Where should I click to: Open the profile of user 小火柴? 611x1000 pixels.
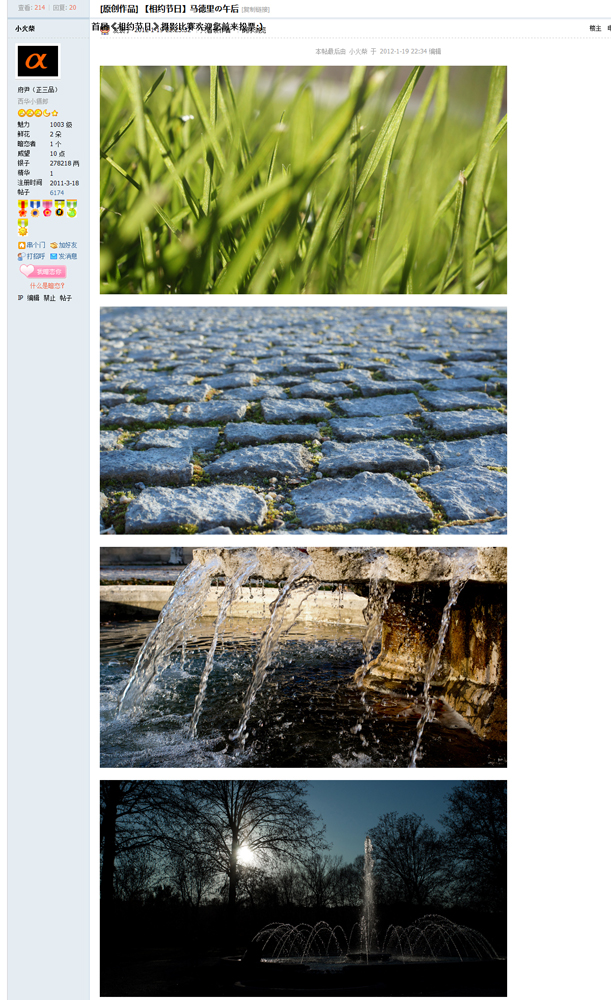pos(26,29)
